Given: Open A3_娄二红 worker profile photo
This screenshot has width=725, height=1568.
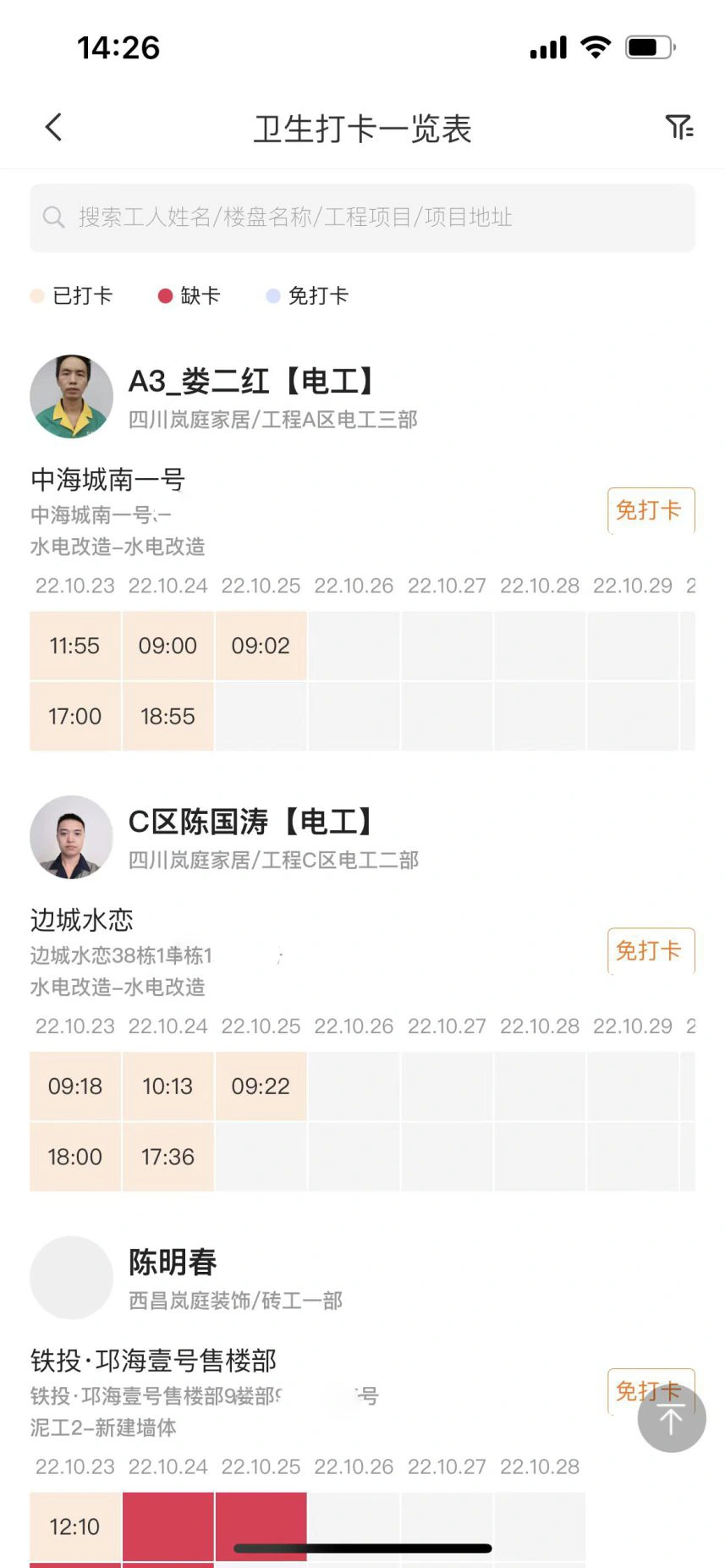Looking at the screenshot, I should 72,396.
